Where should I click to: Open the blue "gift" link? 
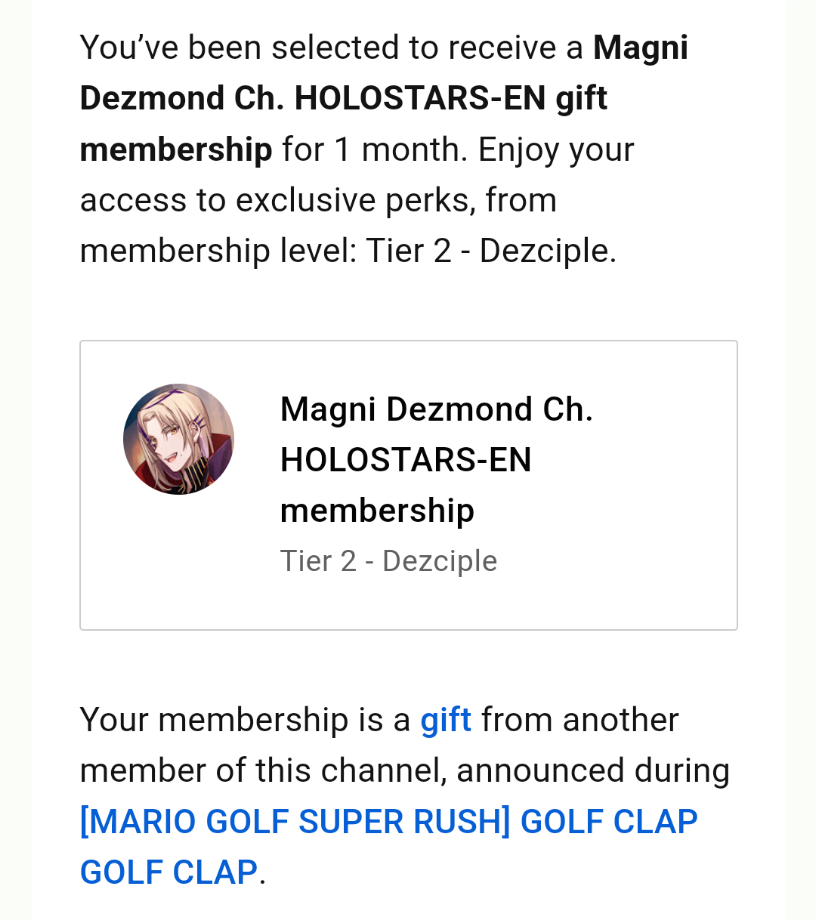pos(445,720)
